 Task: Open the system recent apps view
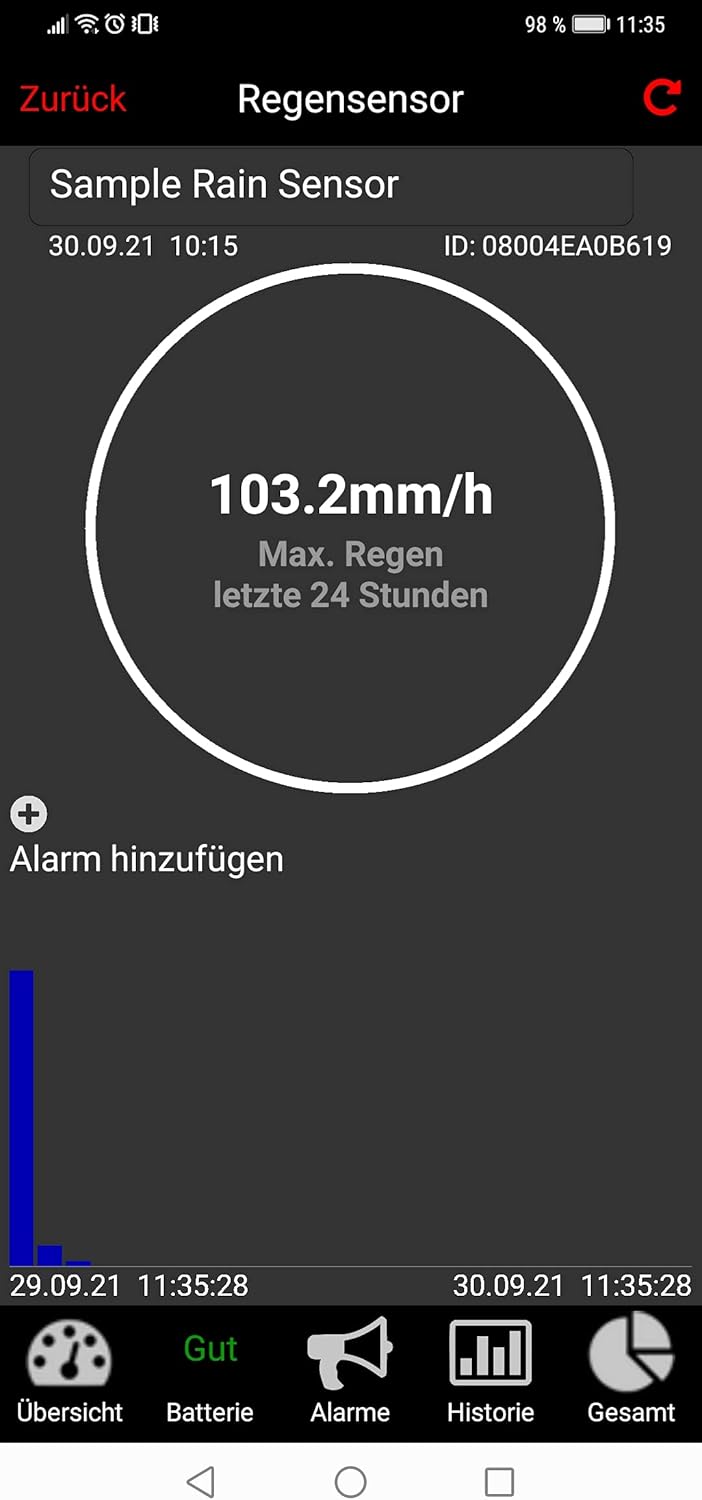(x=499, y=1481)
